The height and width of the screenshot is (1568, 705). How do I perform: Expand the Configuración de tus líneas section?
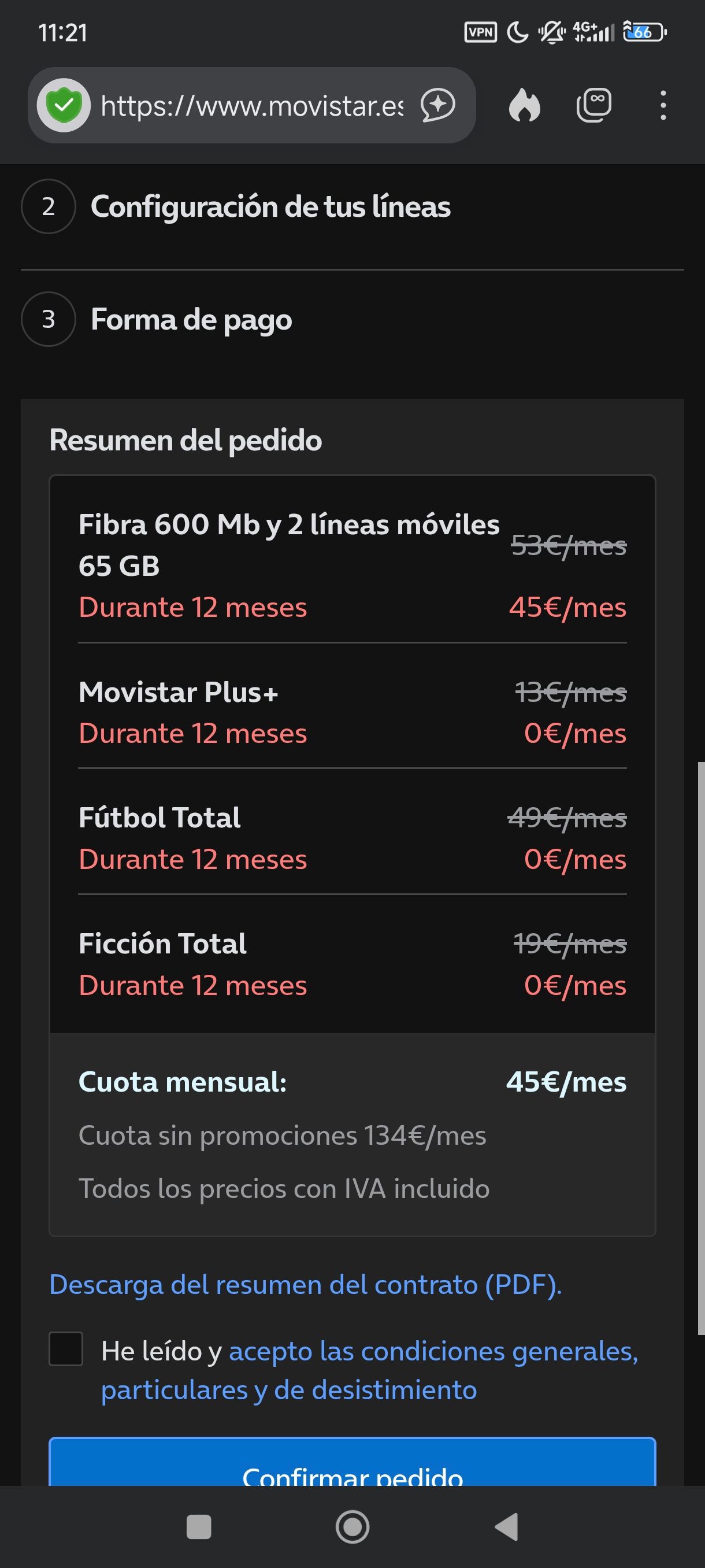[x=271, y=207]
